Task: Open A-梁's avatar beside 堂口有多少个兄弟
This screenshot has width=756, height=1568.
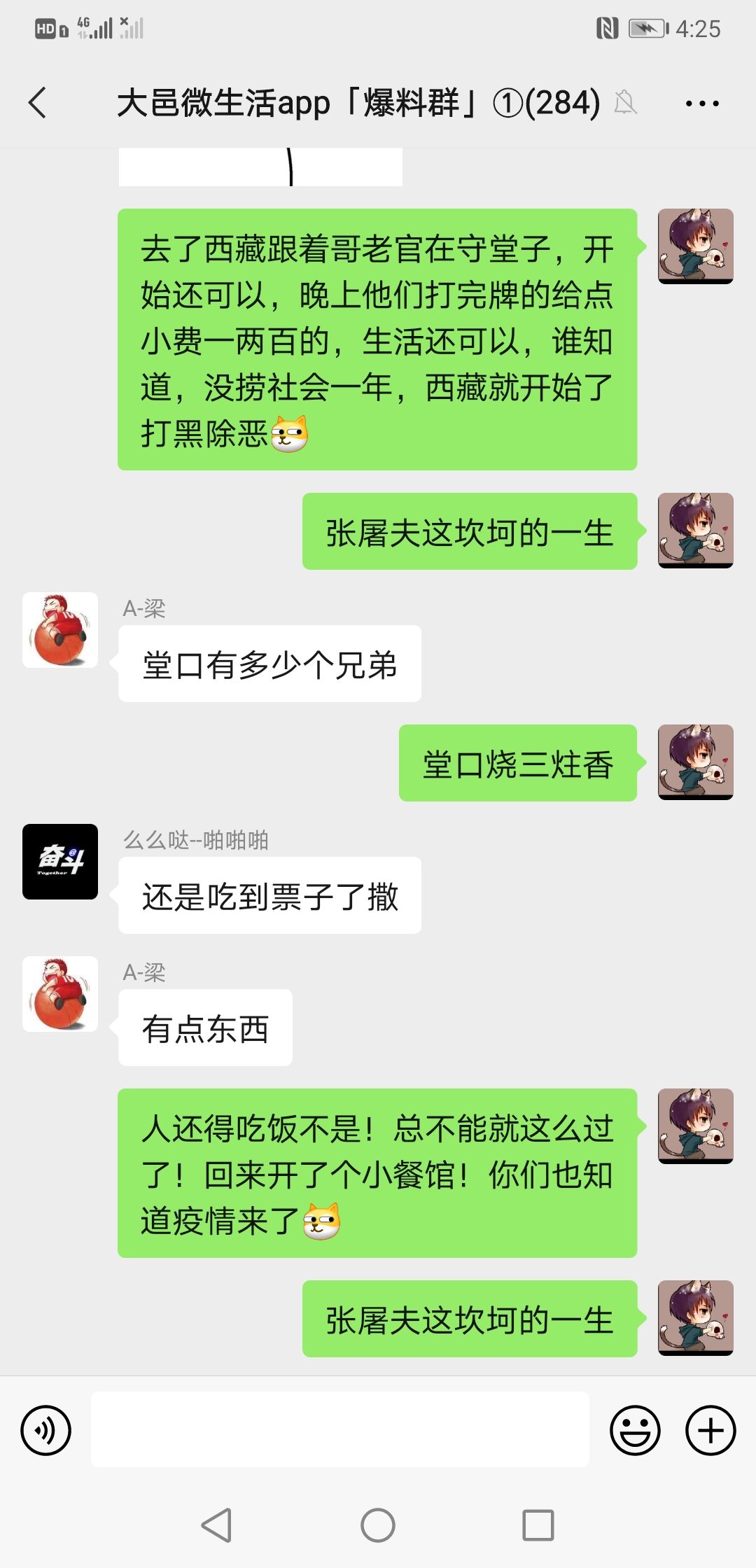Action: (60, 630)
